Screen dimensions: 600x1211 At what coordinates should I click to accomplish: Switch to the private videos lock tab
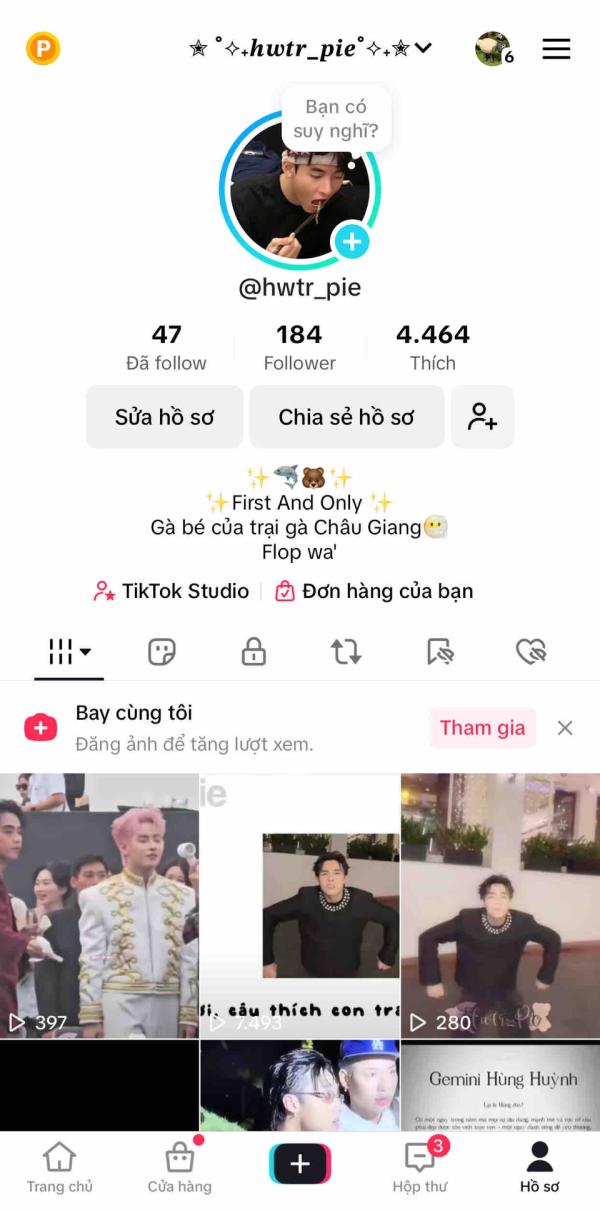(x=253, y=652)
